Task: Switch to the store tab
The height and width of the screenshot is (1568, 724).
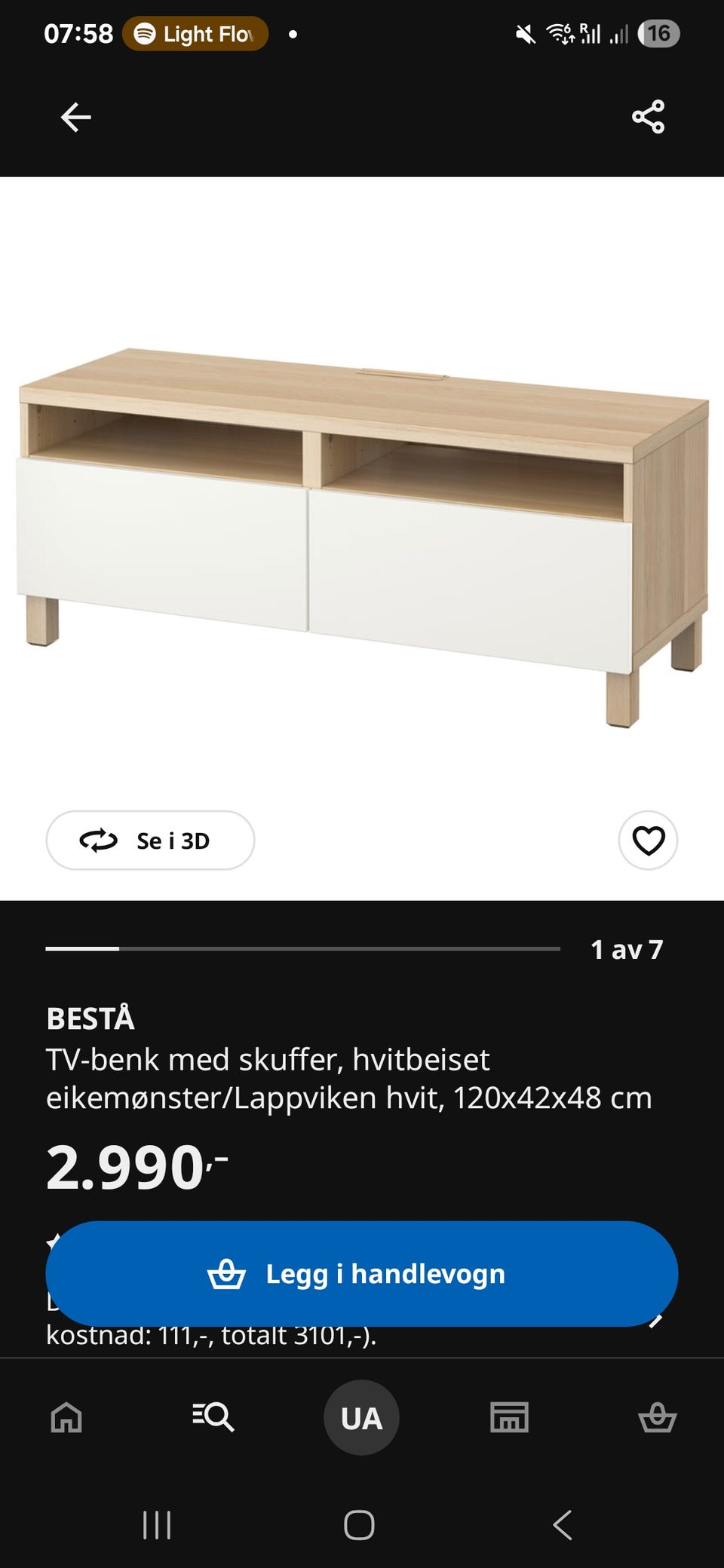Action: point(510,1417)
